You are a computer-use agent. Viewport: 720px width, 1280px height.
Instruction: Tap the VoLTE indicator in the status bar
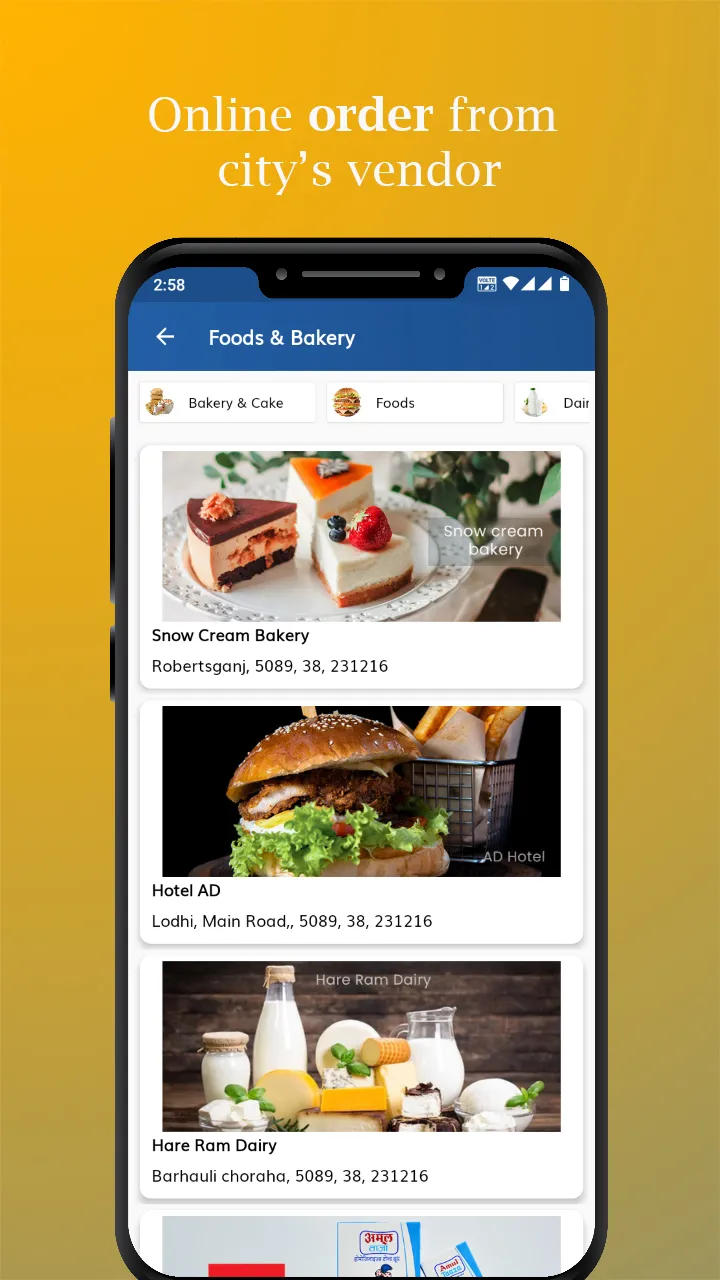[x=487, y=284]
